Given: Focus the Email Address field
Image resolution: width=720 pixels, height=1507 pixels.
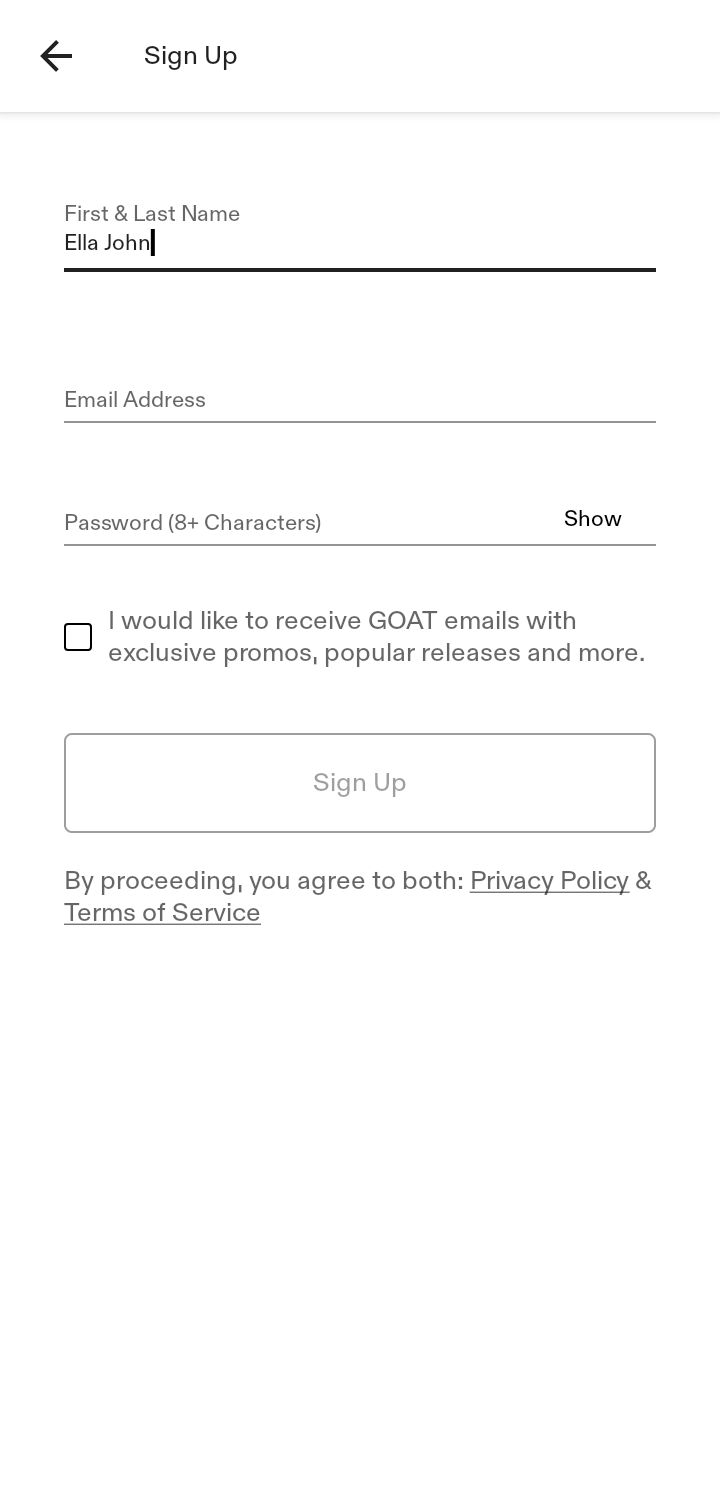Looking at the screenshot, I should [360, 400].
